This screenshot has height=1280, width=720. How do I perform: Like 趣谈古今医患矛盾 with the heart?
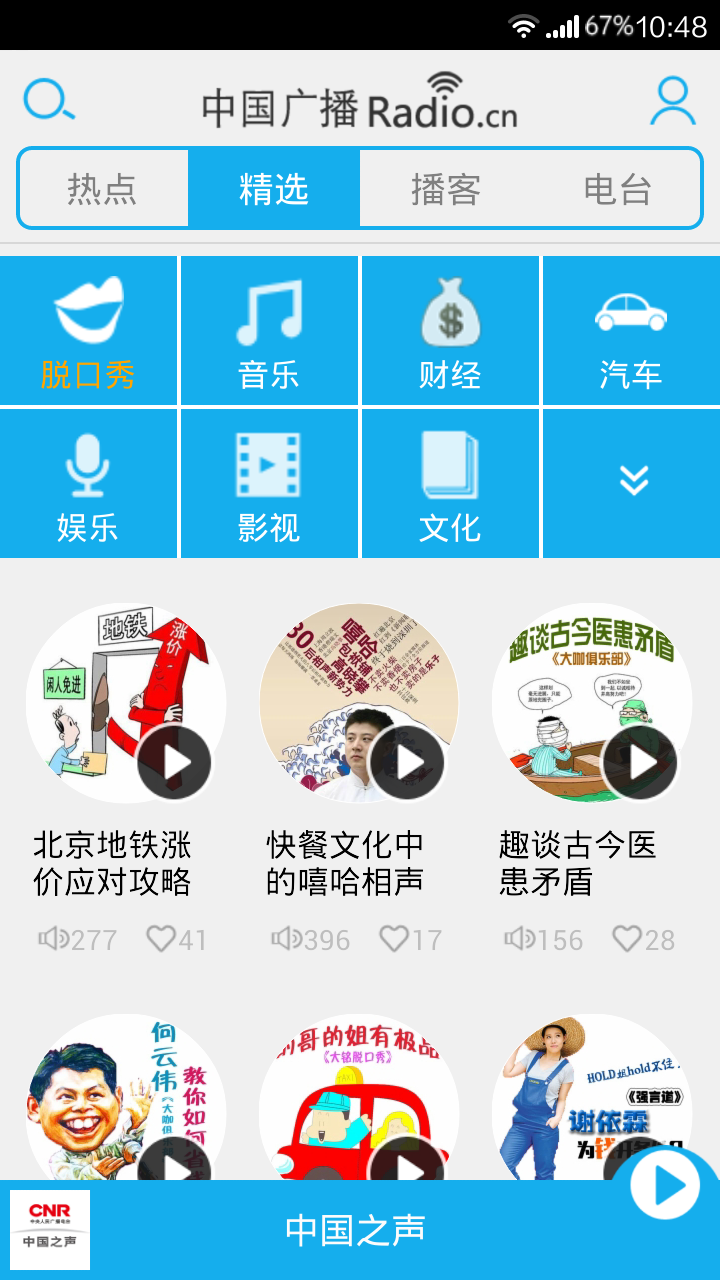(x=628, y=939)
